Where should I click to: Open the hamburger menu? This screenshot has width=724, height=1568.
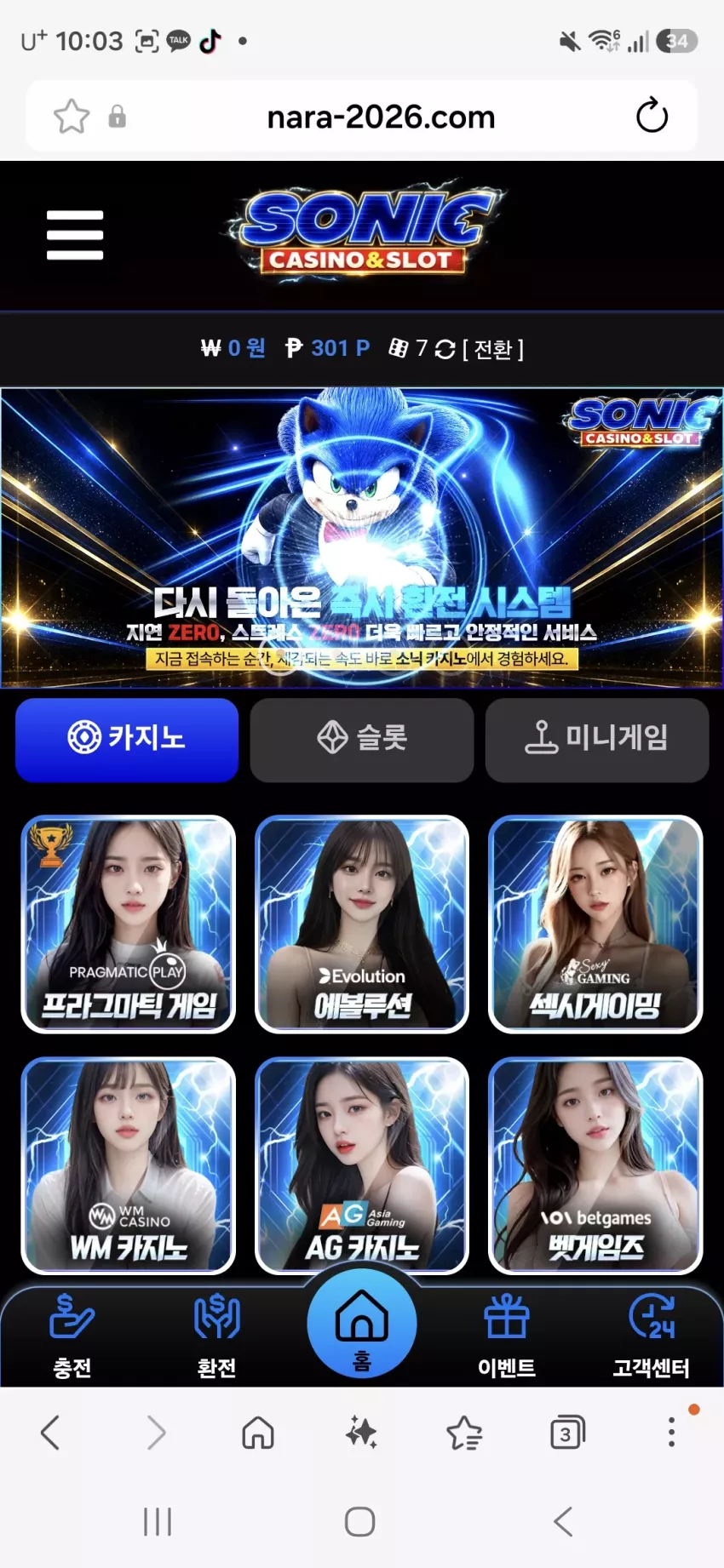tap(75, 235)
